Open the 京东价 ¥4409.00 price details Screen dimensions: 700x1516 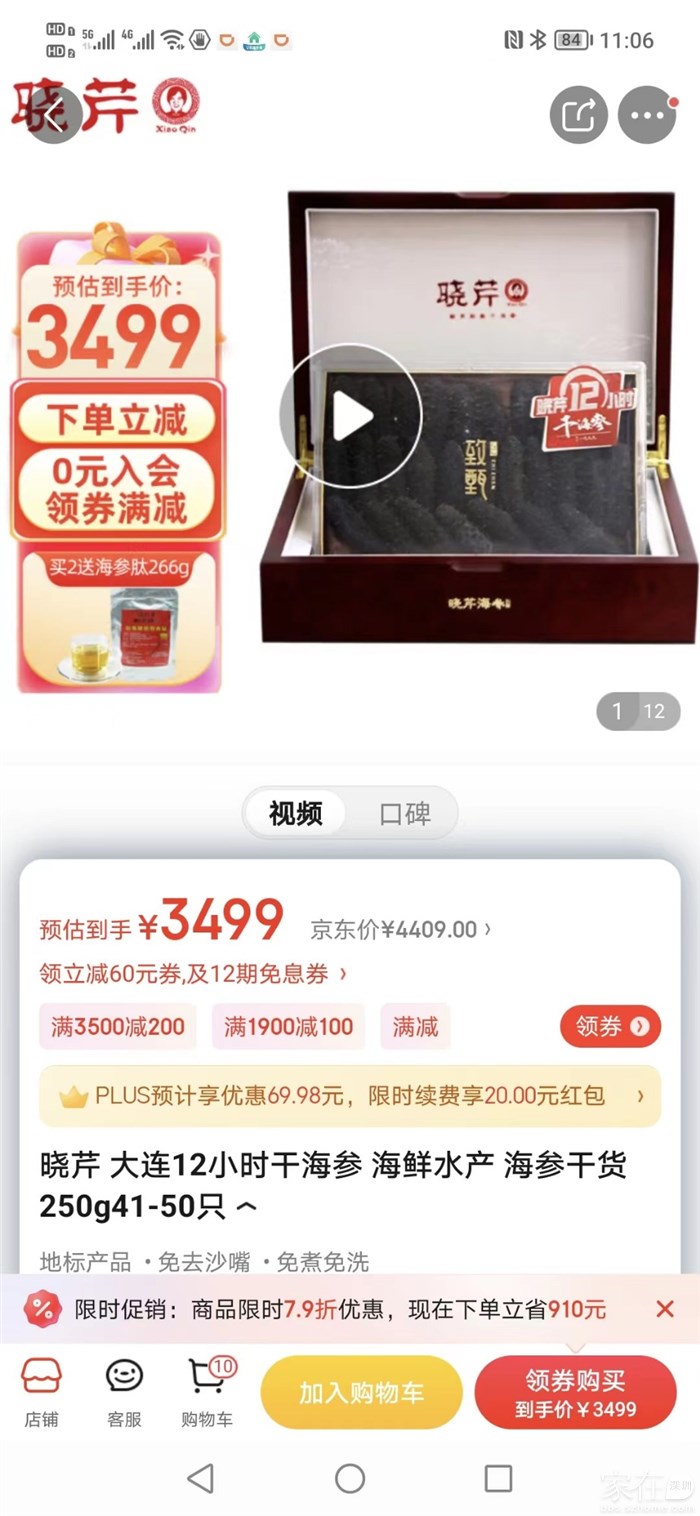(401, 929)
